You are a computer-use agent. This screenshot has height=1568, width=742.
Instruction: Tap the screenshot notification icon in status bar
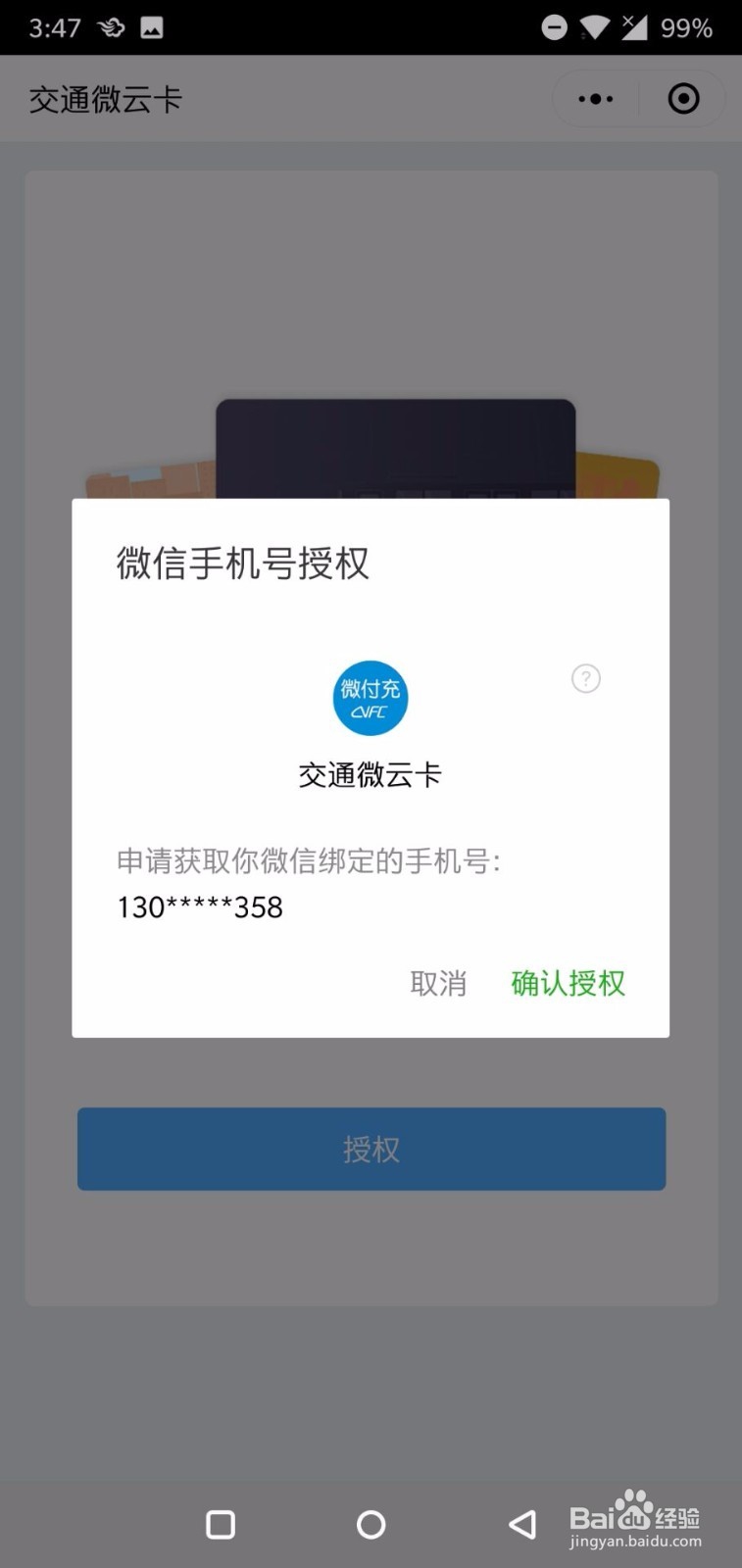coord(152,26)
